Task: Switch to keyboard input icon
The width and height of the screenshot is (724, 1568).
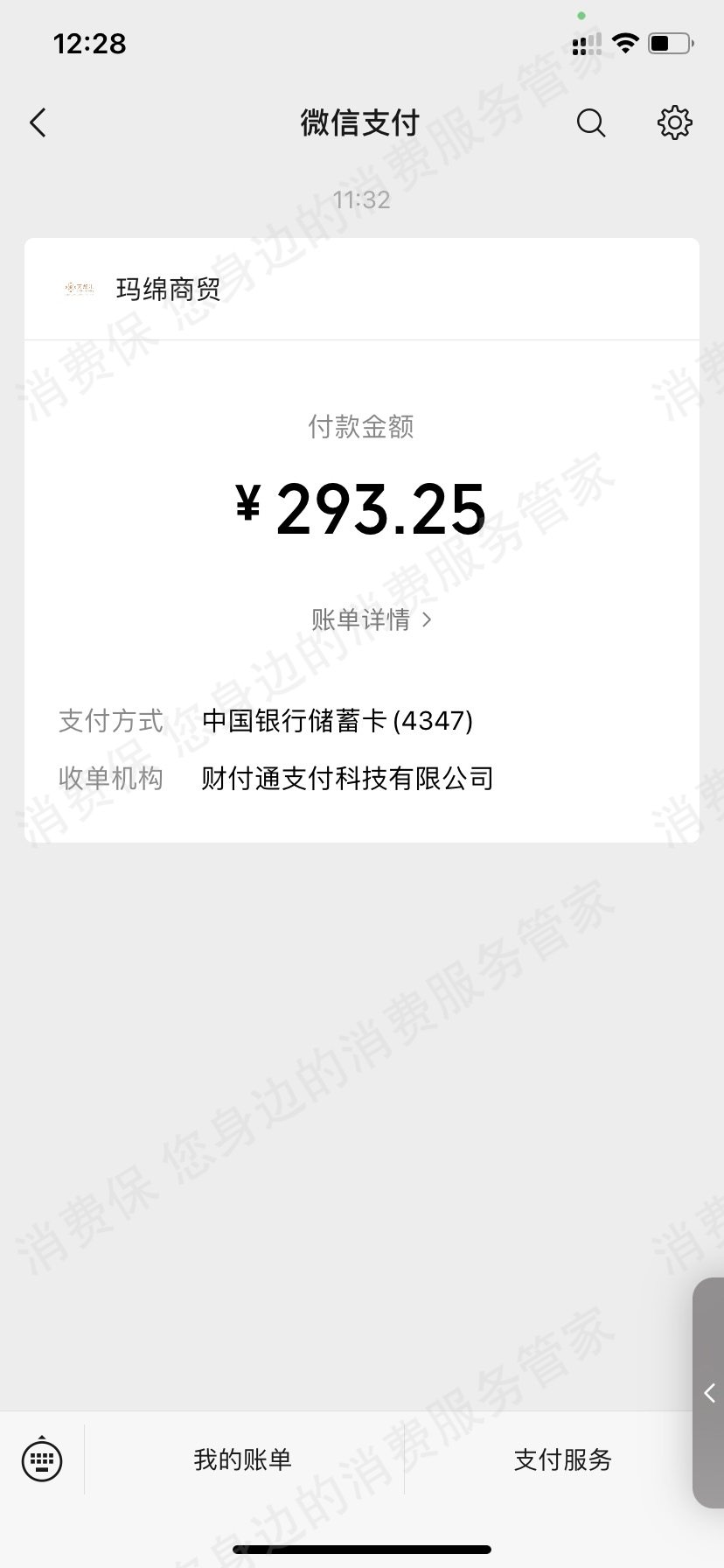Action: [x=42, y=1459]
